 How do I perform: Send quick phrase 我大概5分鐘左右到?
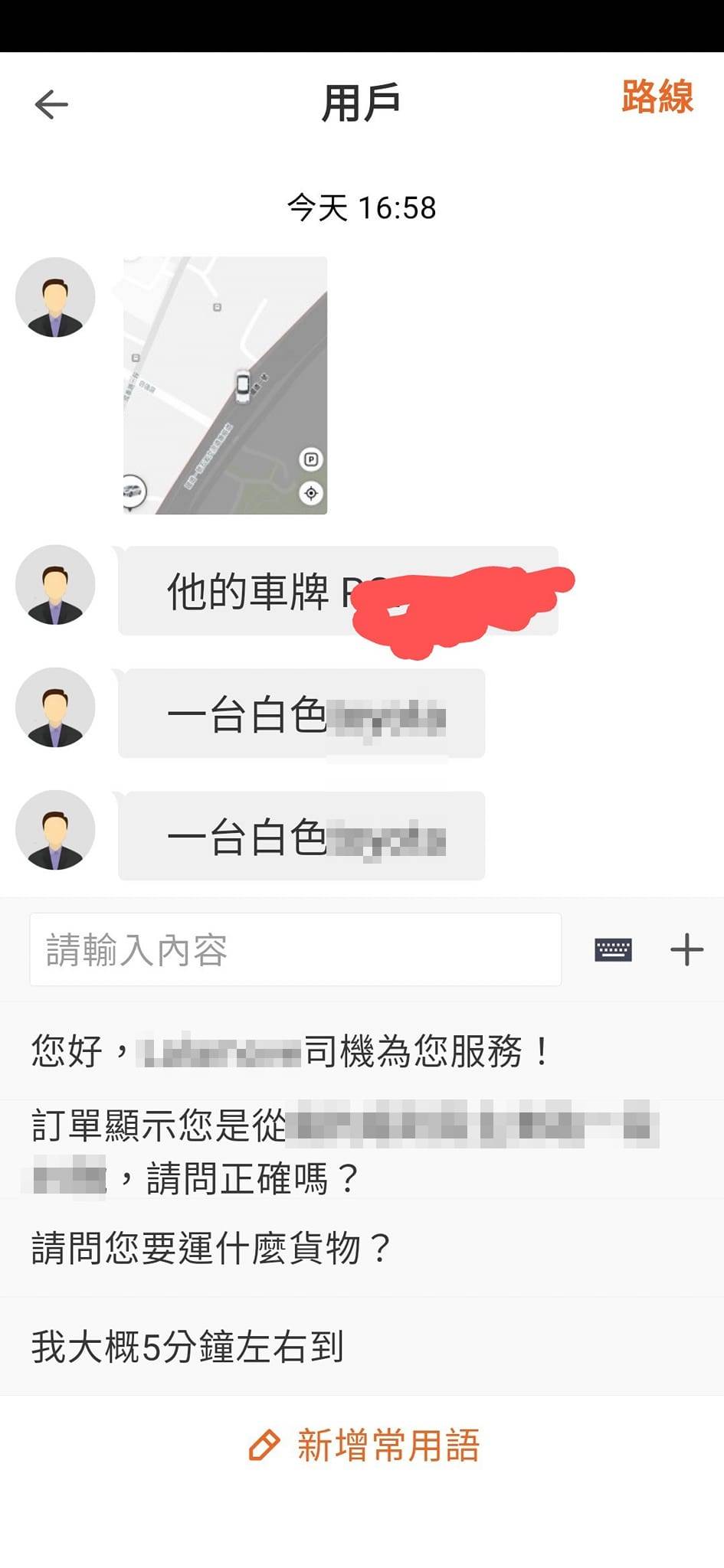[188, 1347]
